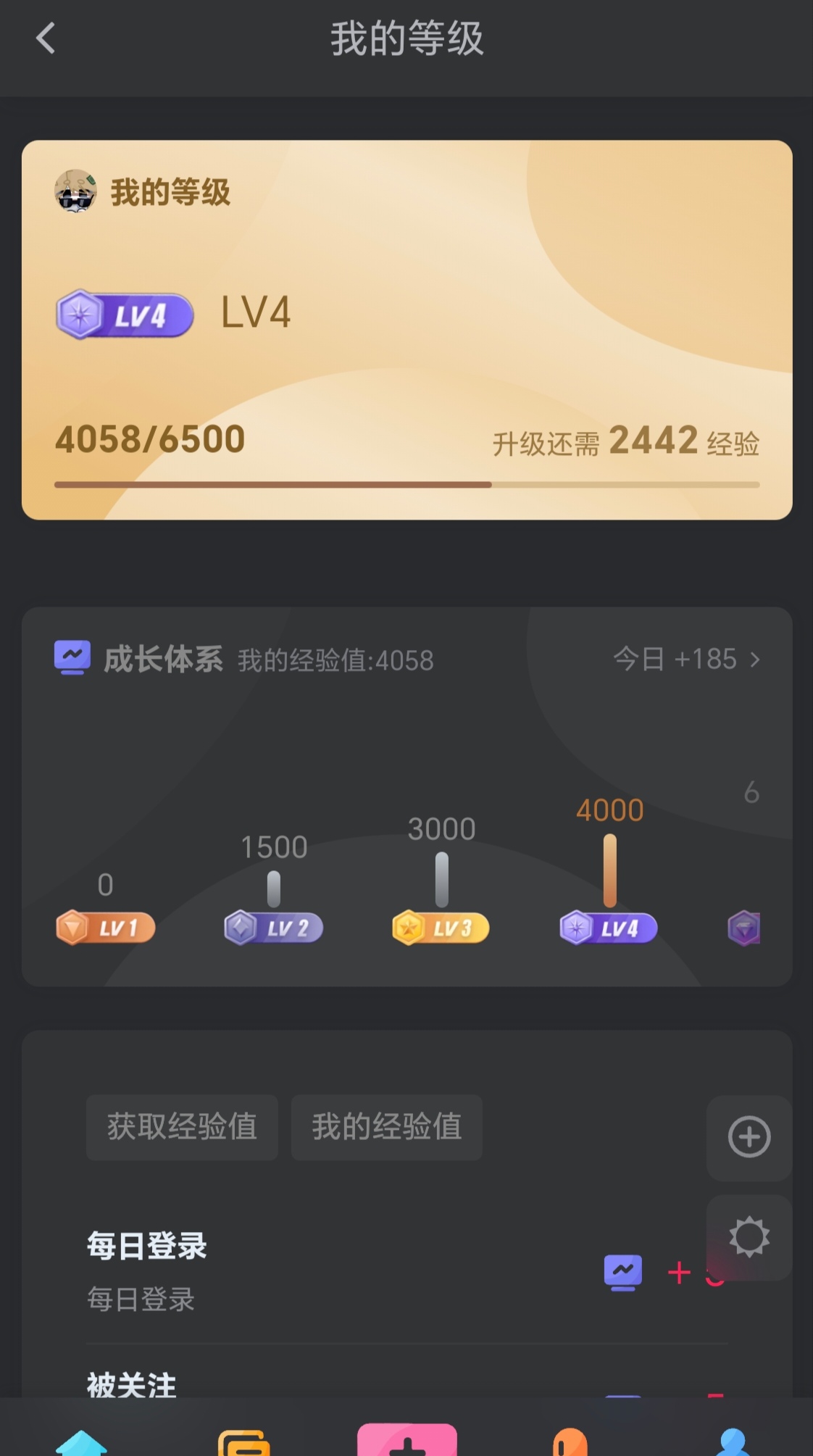Switch to the 获取经验值 tab
813x1456 pixels.
pos(180,1127)
